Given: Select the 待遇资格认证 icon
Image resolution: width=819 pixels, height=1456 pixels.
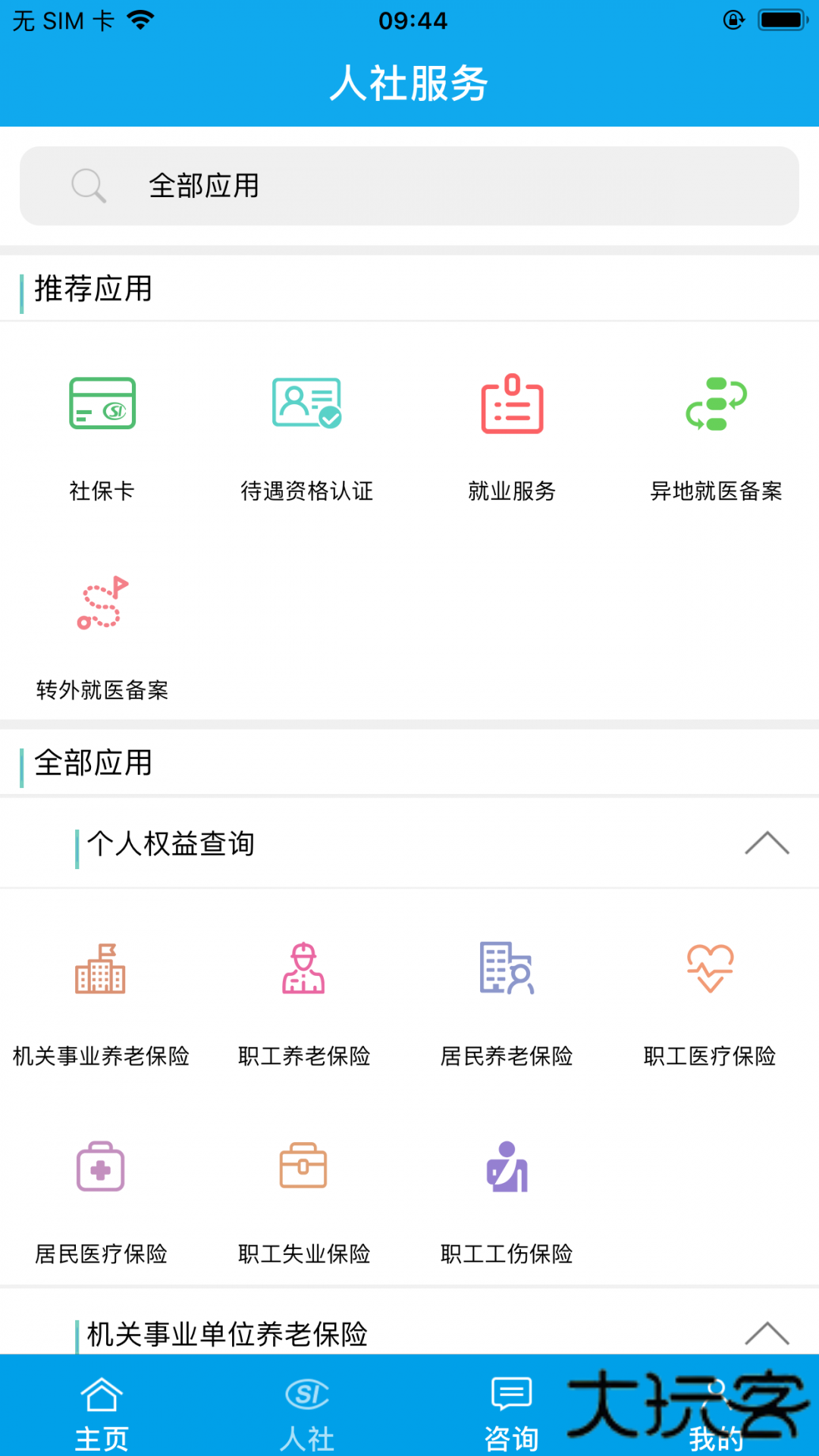Looking at the screenshot, I should pyautogui.click(x=306, y=404).
